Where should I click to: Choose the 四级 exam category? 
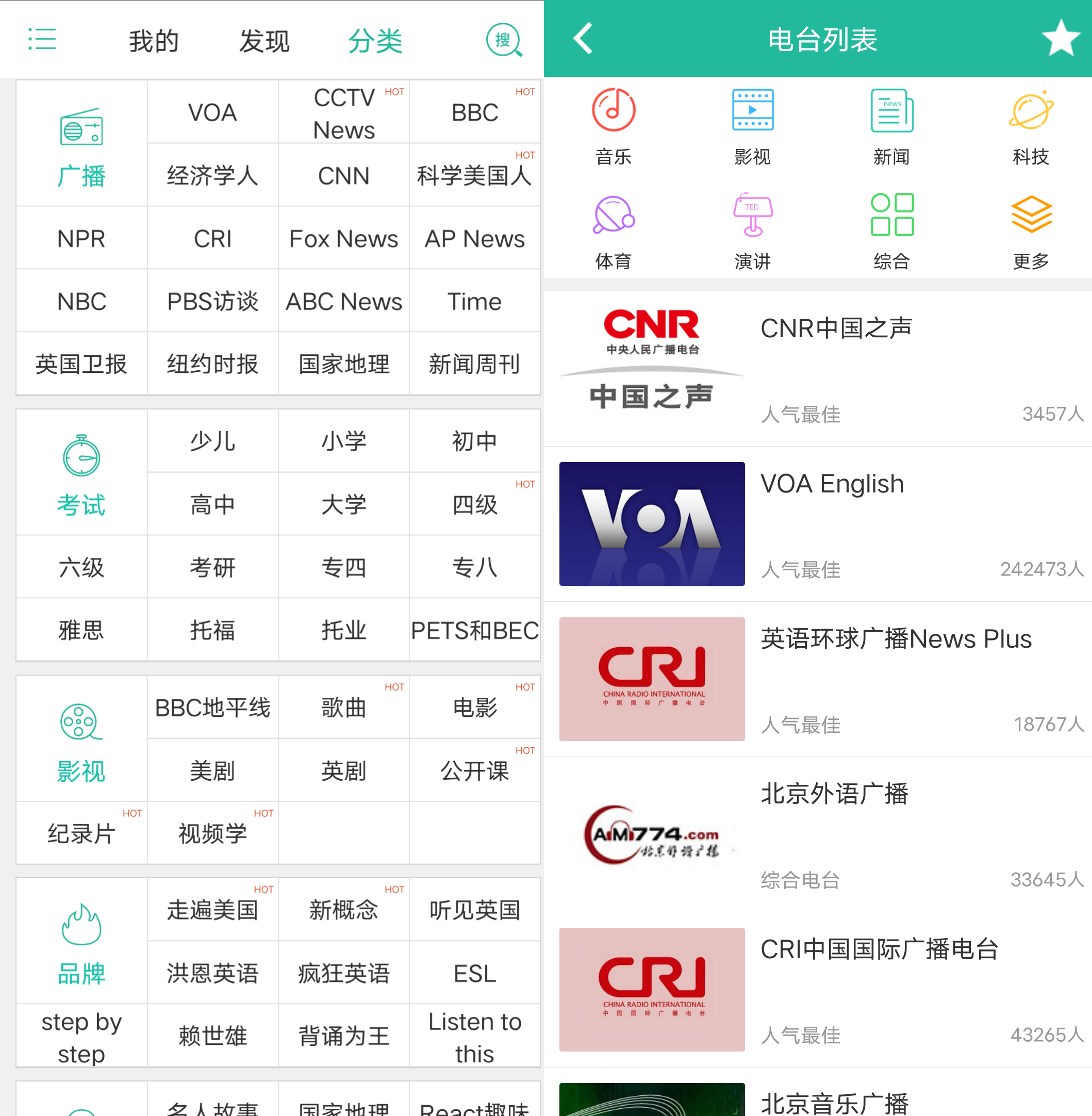pos(474,505)
